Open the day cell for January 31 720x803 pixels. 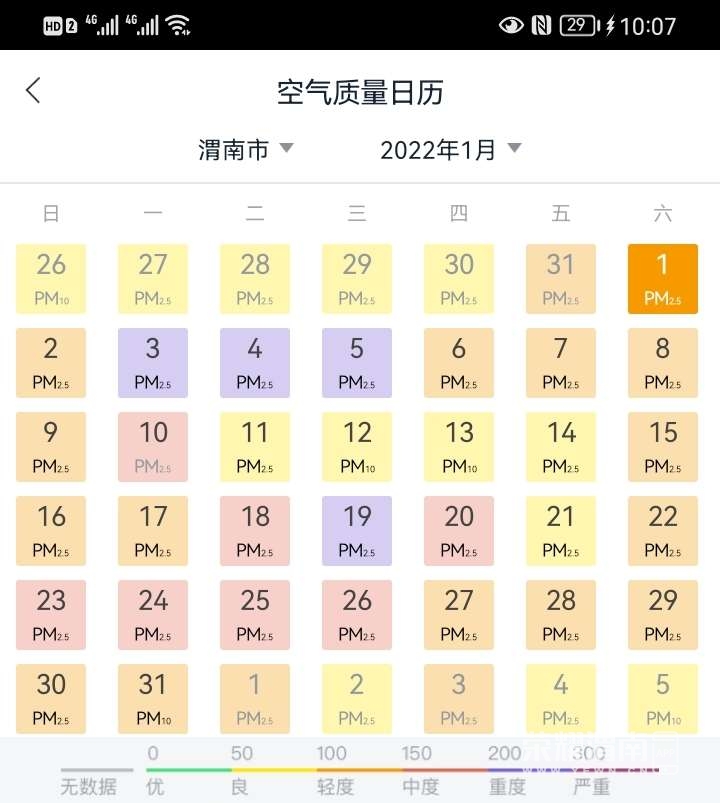click(153, 699)
